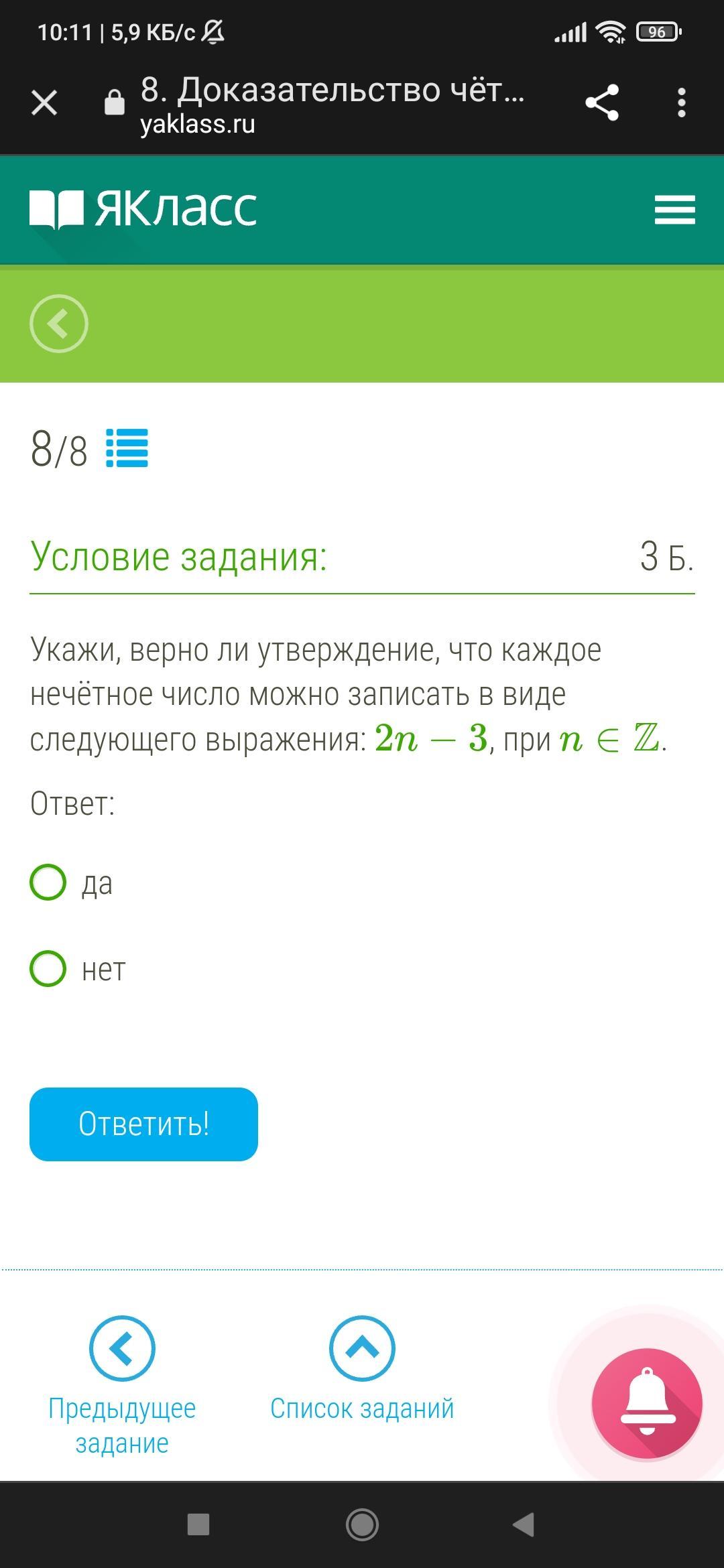Go to "Предыдущее задание"

[x=122, y=1386]
